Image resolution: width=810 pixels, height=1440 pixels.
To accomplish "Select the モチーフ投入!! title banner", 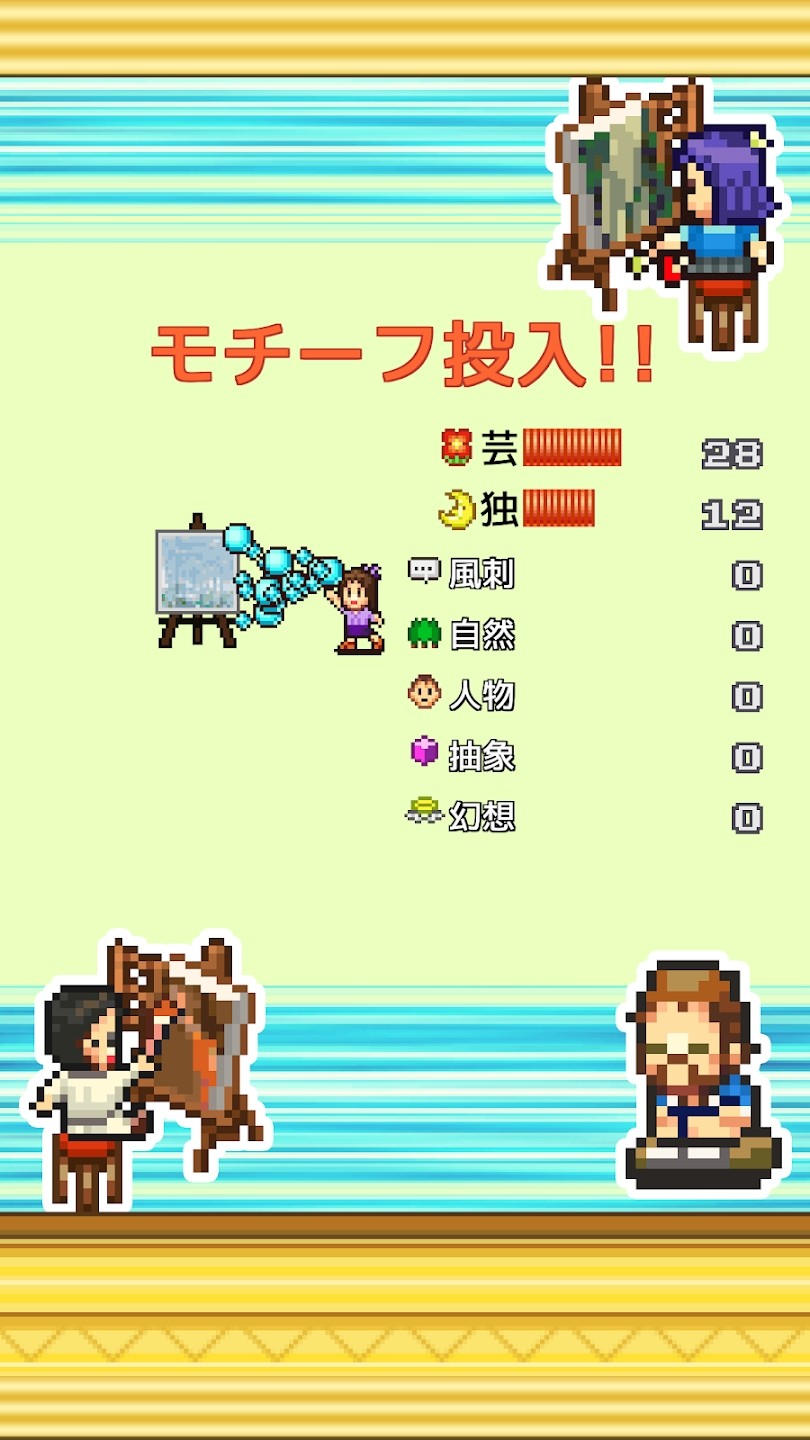I will tap(405, 350).
